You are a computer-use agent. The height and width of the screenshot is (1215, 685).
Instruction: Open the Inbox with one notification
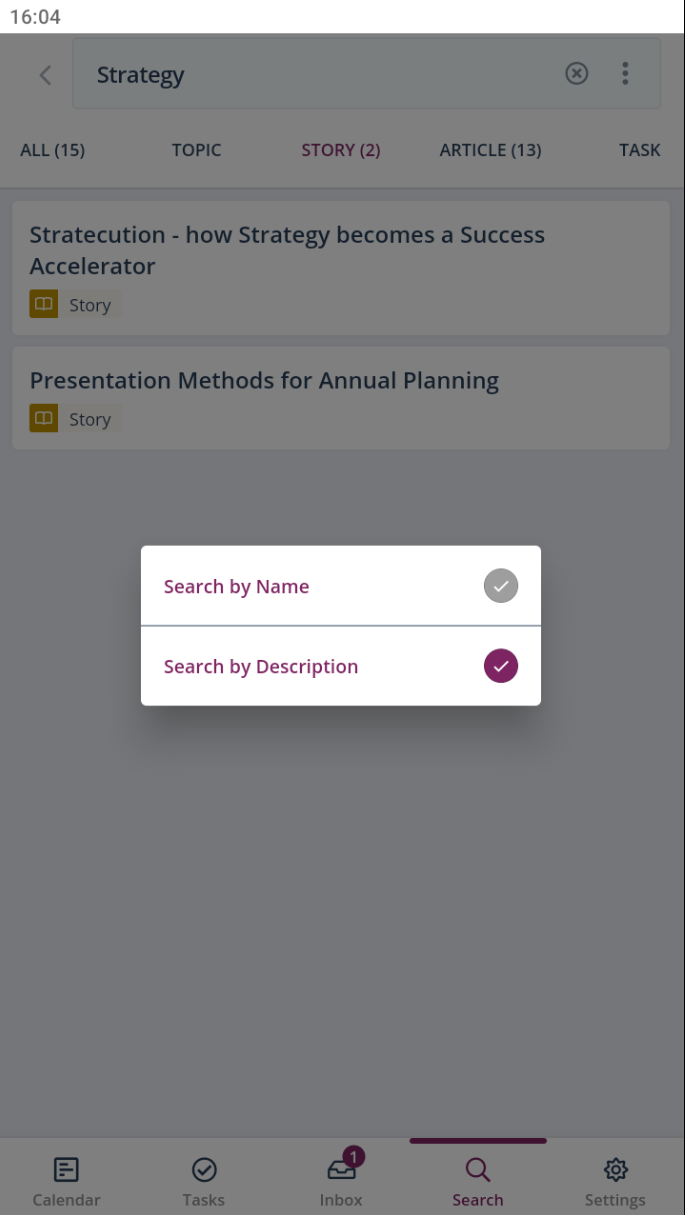341,1182
